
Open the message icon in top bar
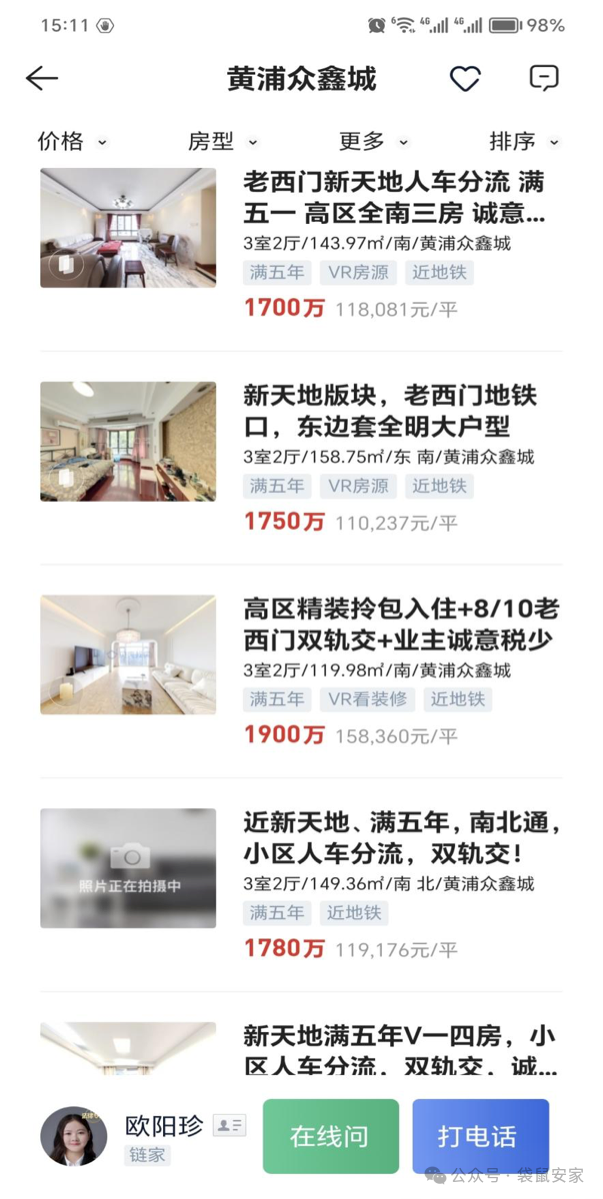click(x=543, y=78)
